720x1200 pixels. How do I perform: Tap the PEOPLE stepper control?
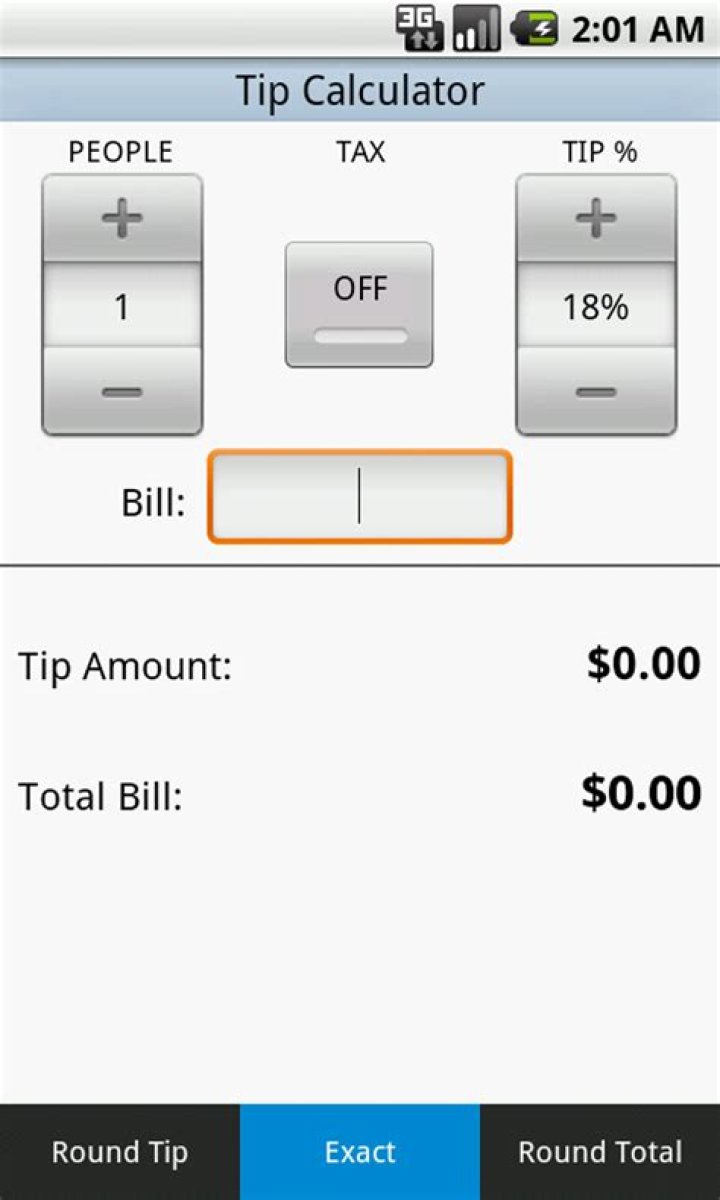pyautogui.click(x=121, y=303)
